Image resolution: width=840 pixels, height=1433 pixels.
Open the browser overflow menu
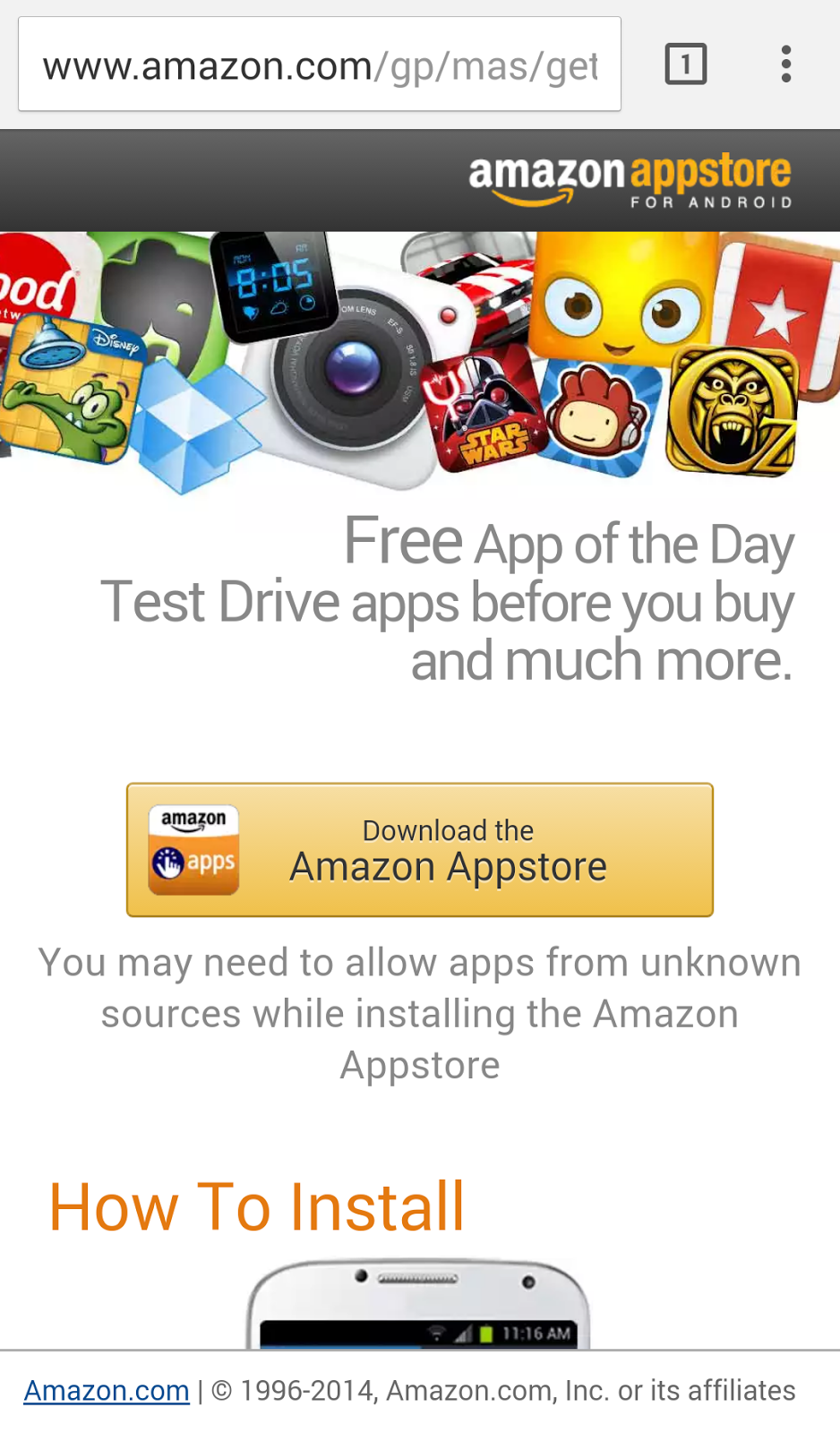786,64
